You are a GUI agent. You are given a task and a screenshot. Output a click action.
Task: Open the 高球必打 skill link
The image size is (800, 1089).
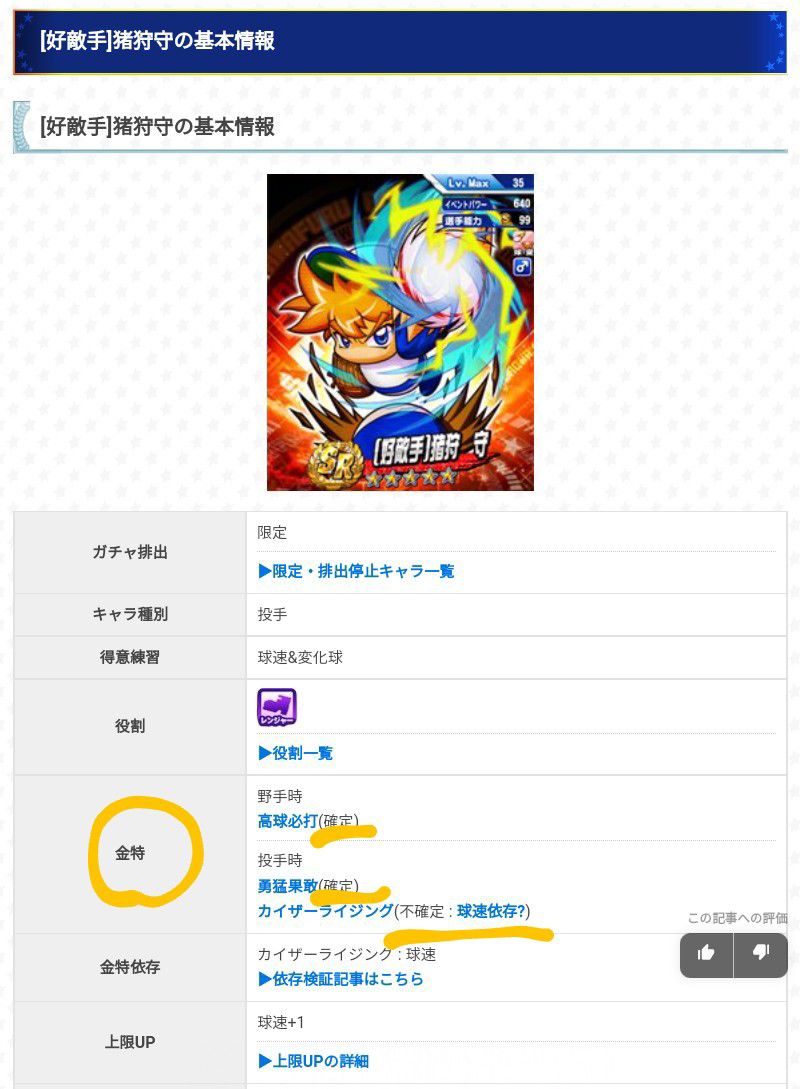coord(287,821)
